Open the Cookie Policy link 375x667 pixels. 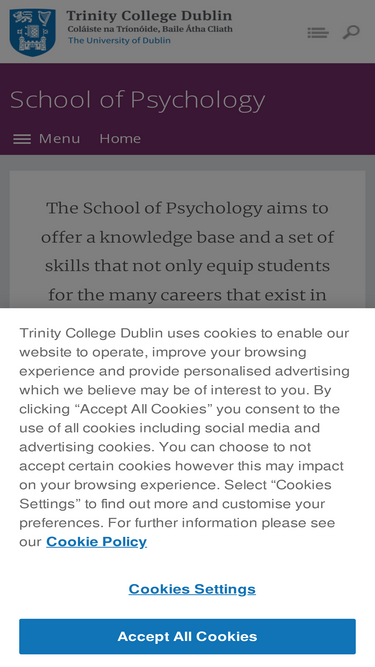97,542
